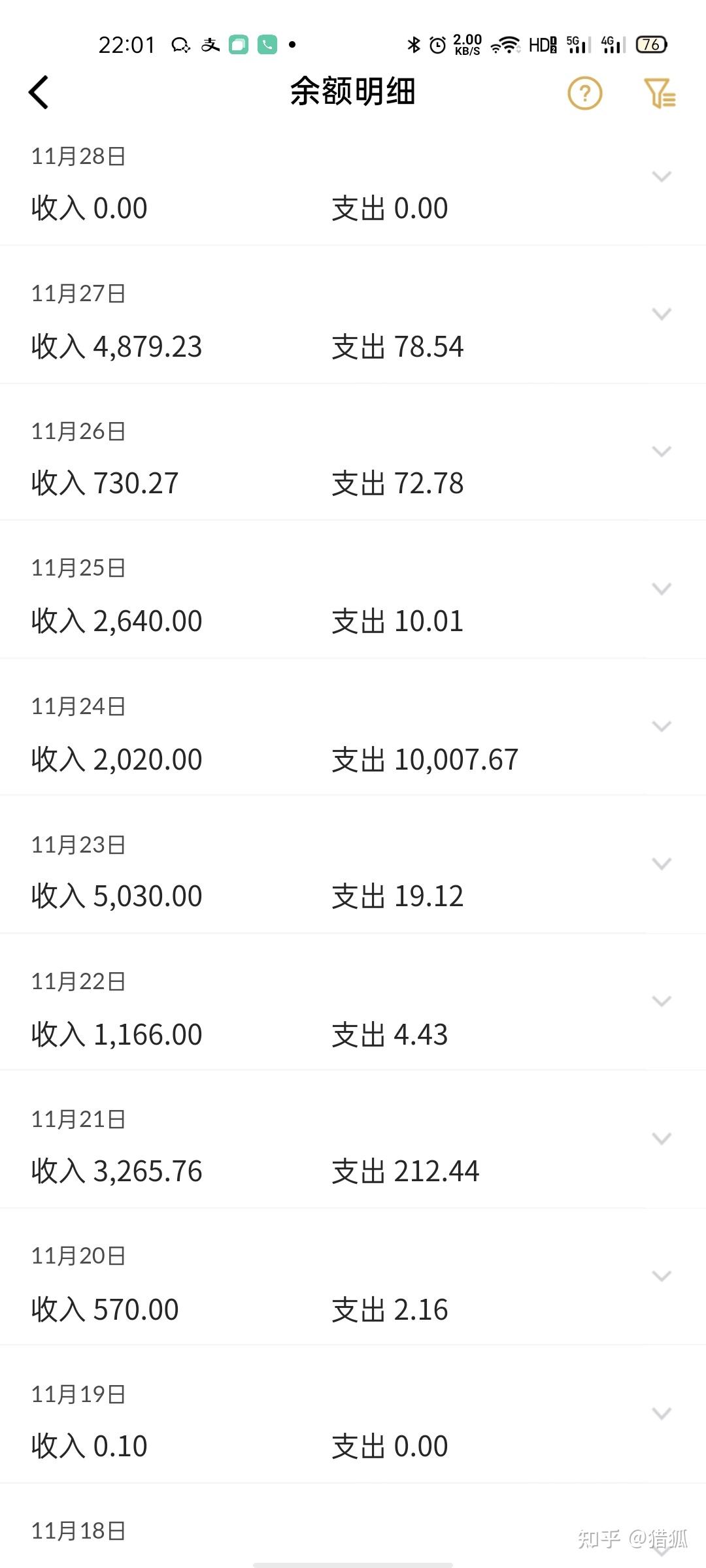This screenshot has height=1568, width=706.
Task: Expand the 11月20日 details
Action: pyautogui.click(x=662, y=1276)
